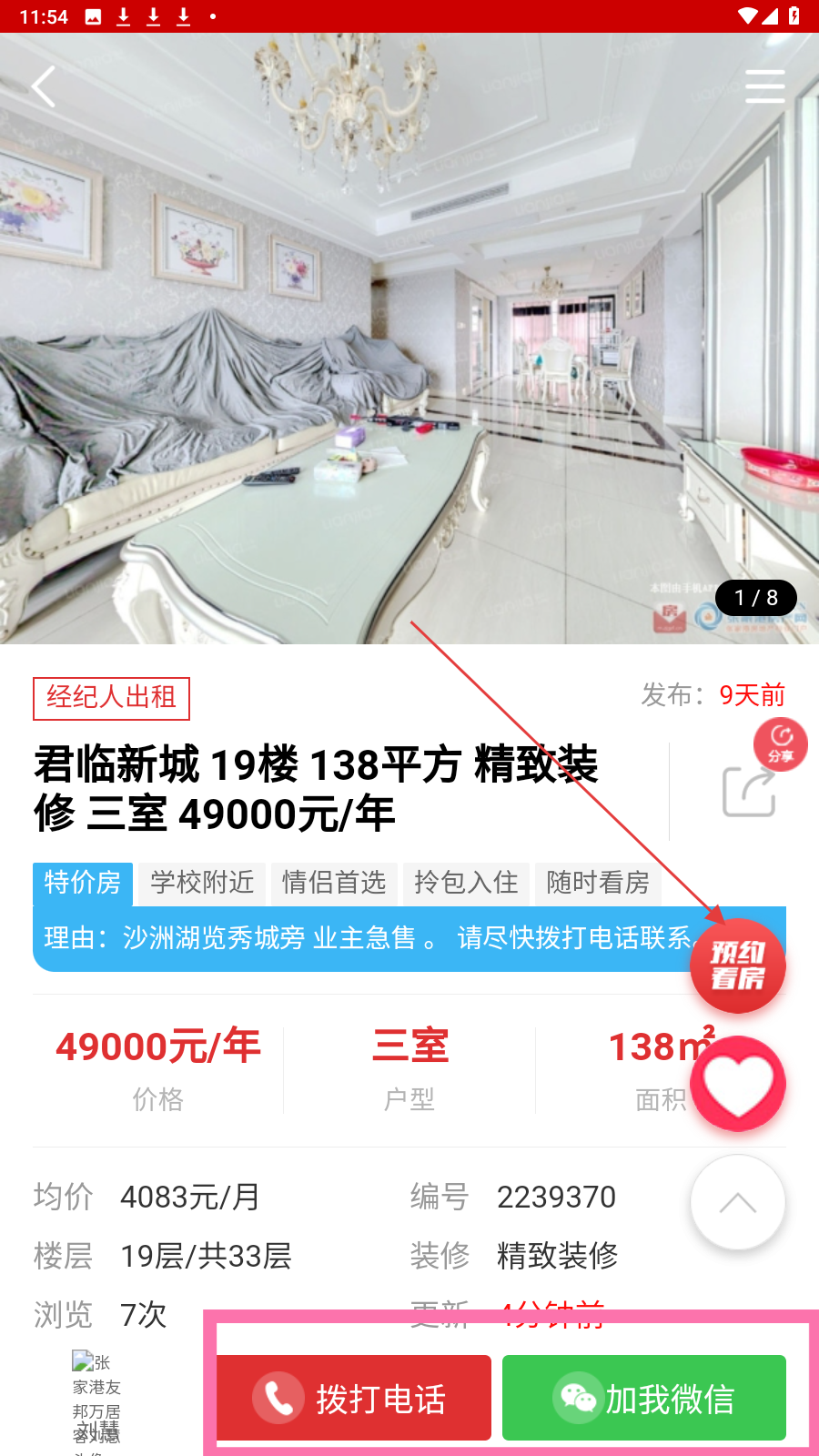
Task: Tap 加我微信 to add agent
Action: point(644,1398)
